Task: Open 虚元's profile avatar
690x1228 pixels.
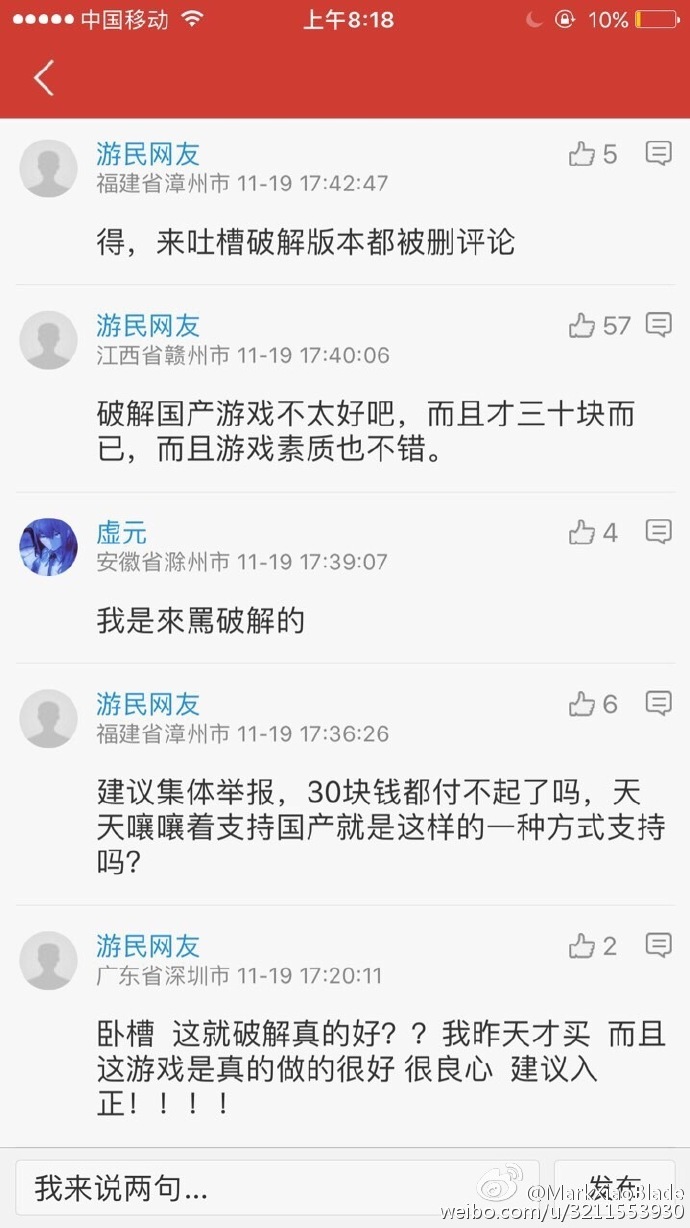Action: (x=48, y=547)
